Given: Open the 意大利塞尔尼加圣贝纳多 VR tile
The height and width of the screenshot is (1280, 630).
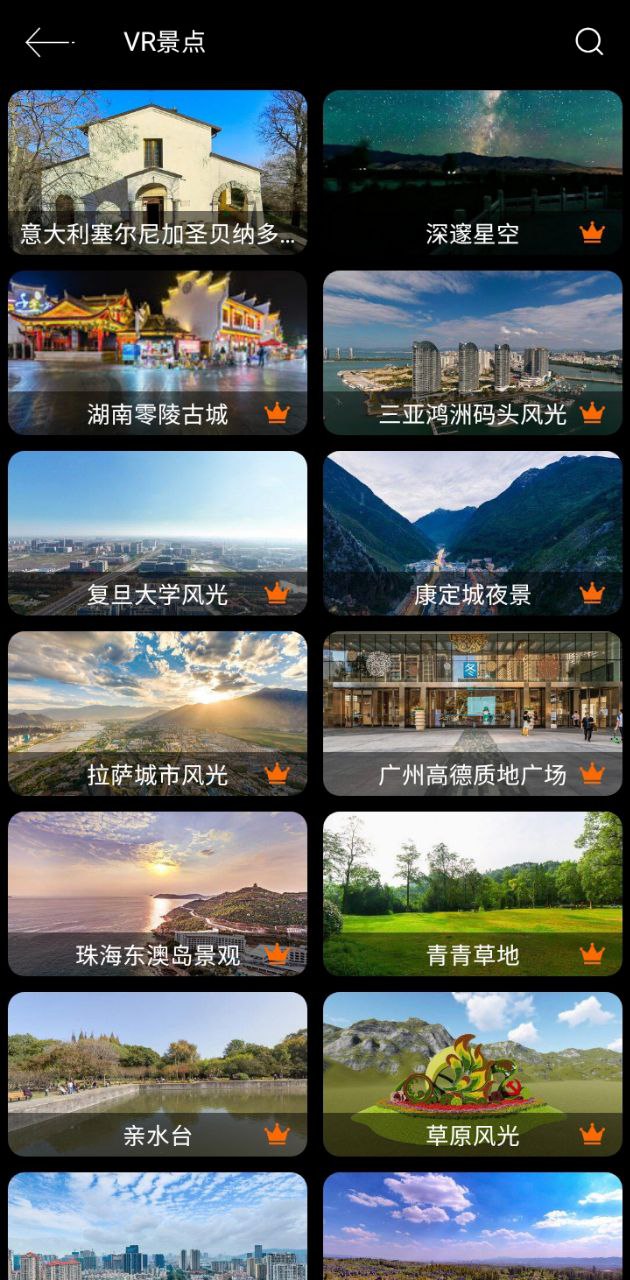Looking at the screenshot, I should tap(158, 173).
